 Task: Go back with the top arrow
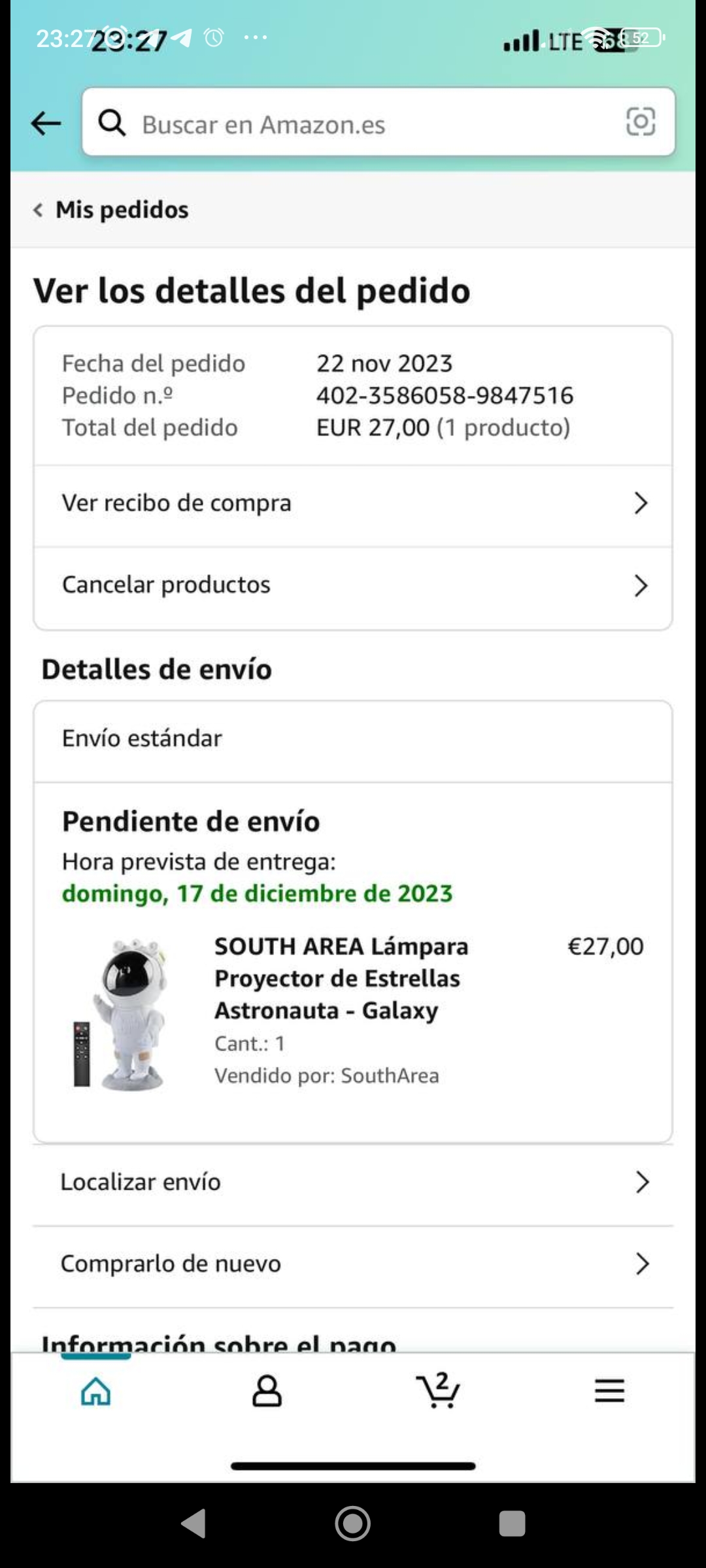[x=46, y=123]
